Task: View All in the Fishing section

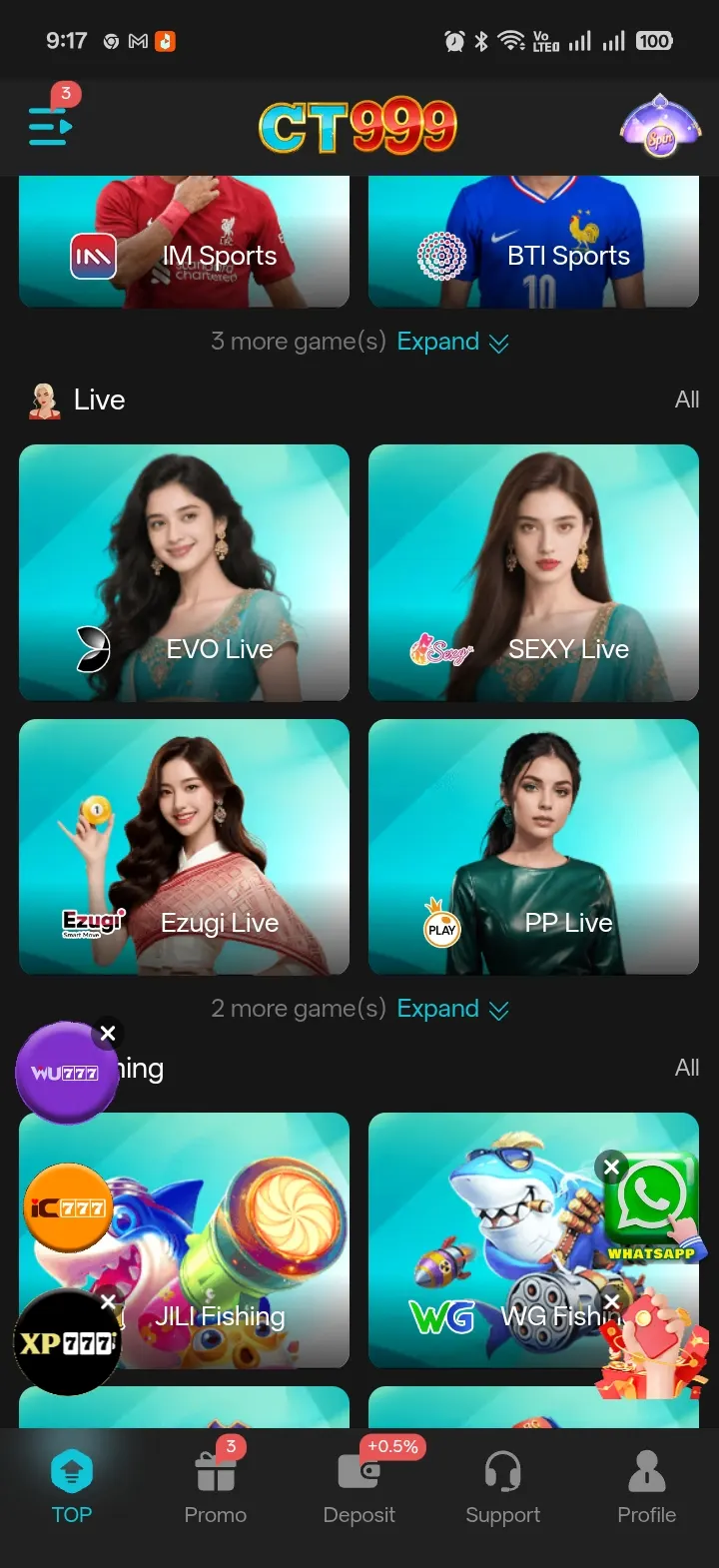Action: (x=687, y=1068)
